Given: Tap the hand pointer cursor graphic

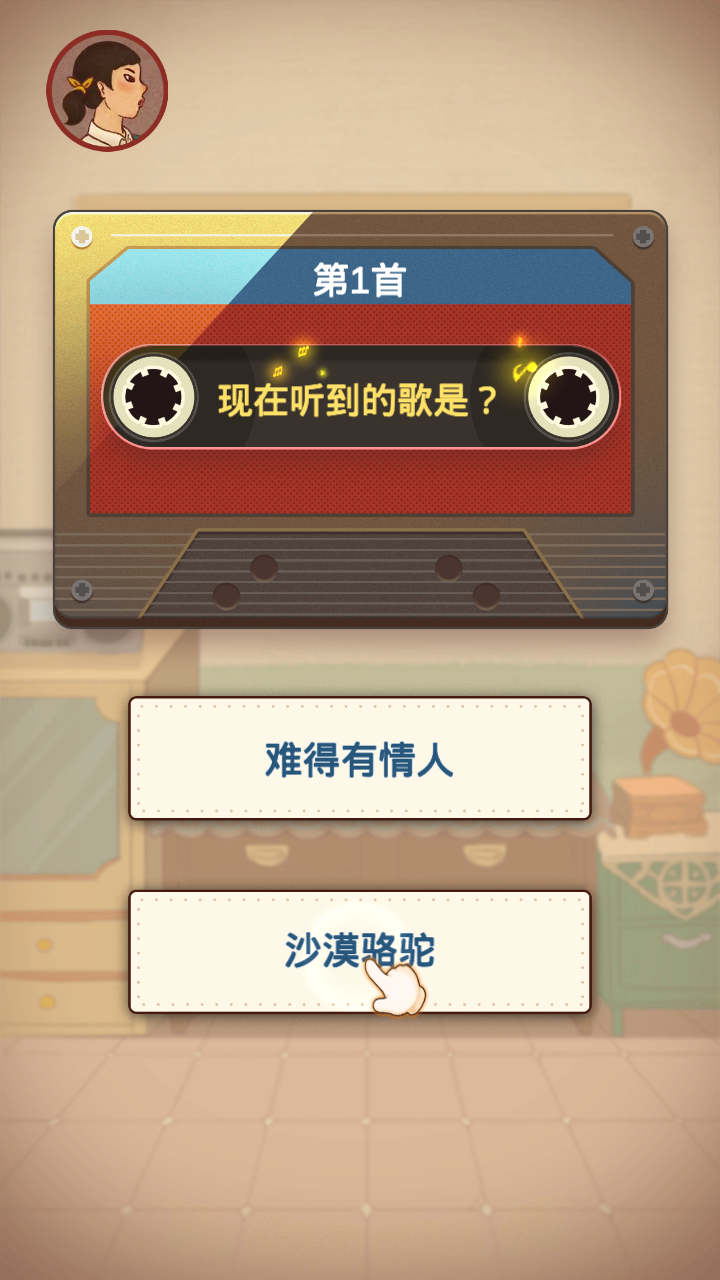Looking at the screenshot, I should 397,990.
